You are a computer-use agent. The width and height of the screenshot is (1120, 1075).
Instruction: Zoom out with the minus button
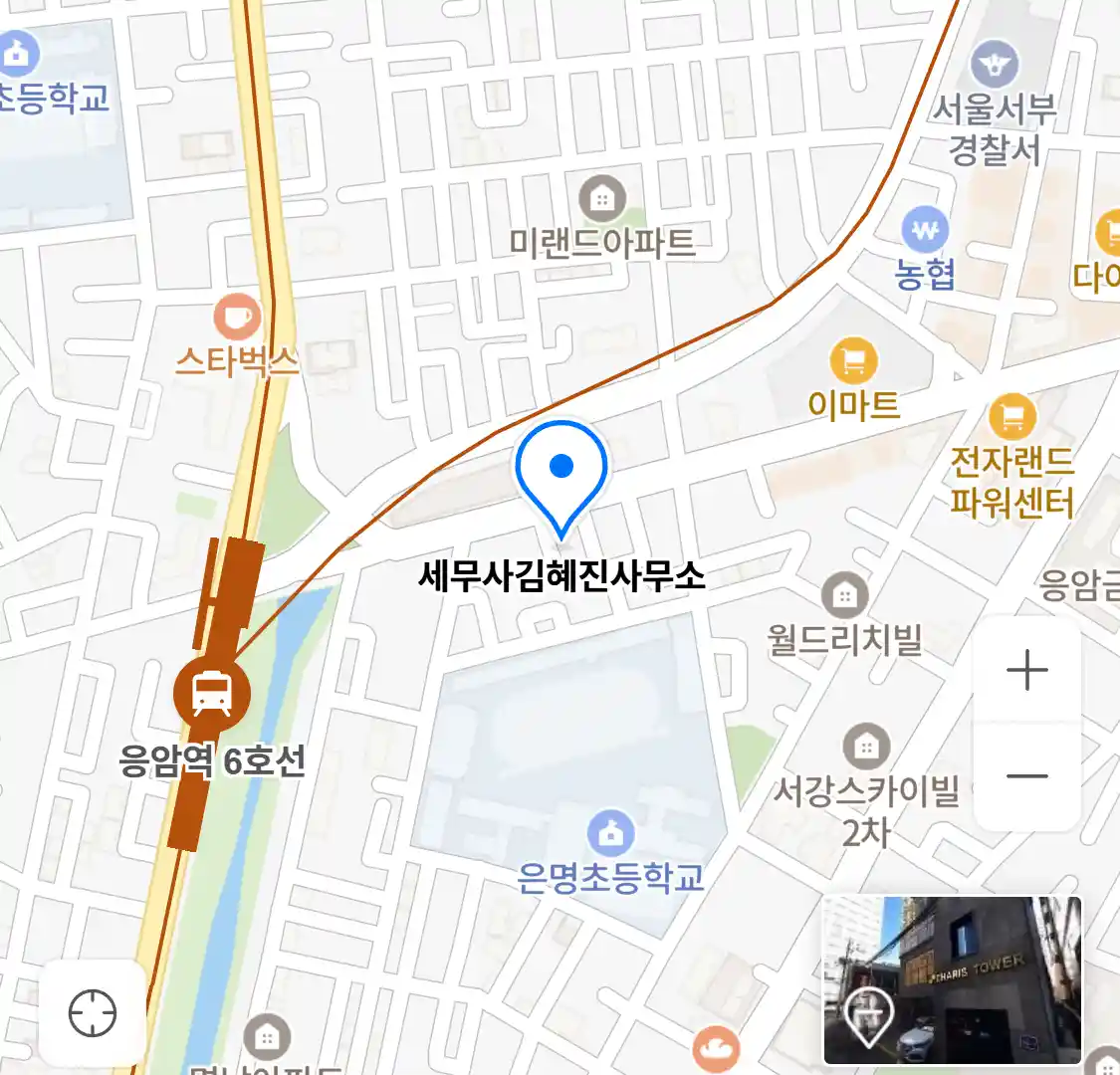[x=1026, y=776]
